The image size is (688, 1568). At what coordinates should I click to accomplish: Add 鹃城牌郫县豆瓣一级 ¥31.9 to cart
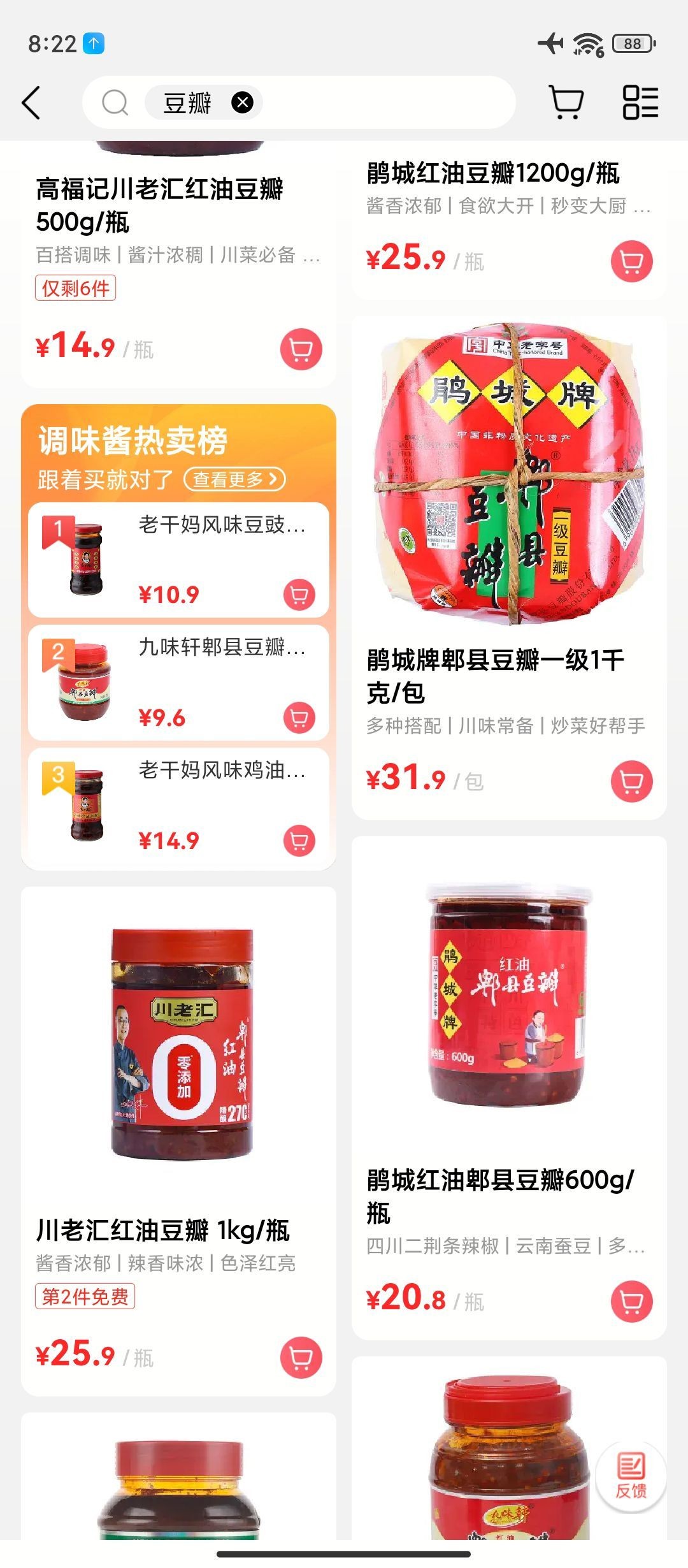point(631,781)
